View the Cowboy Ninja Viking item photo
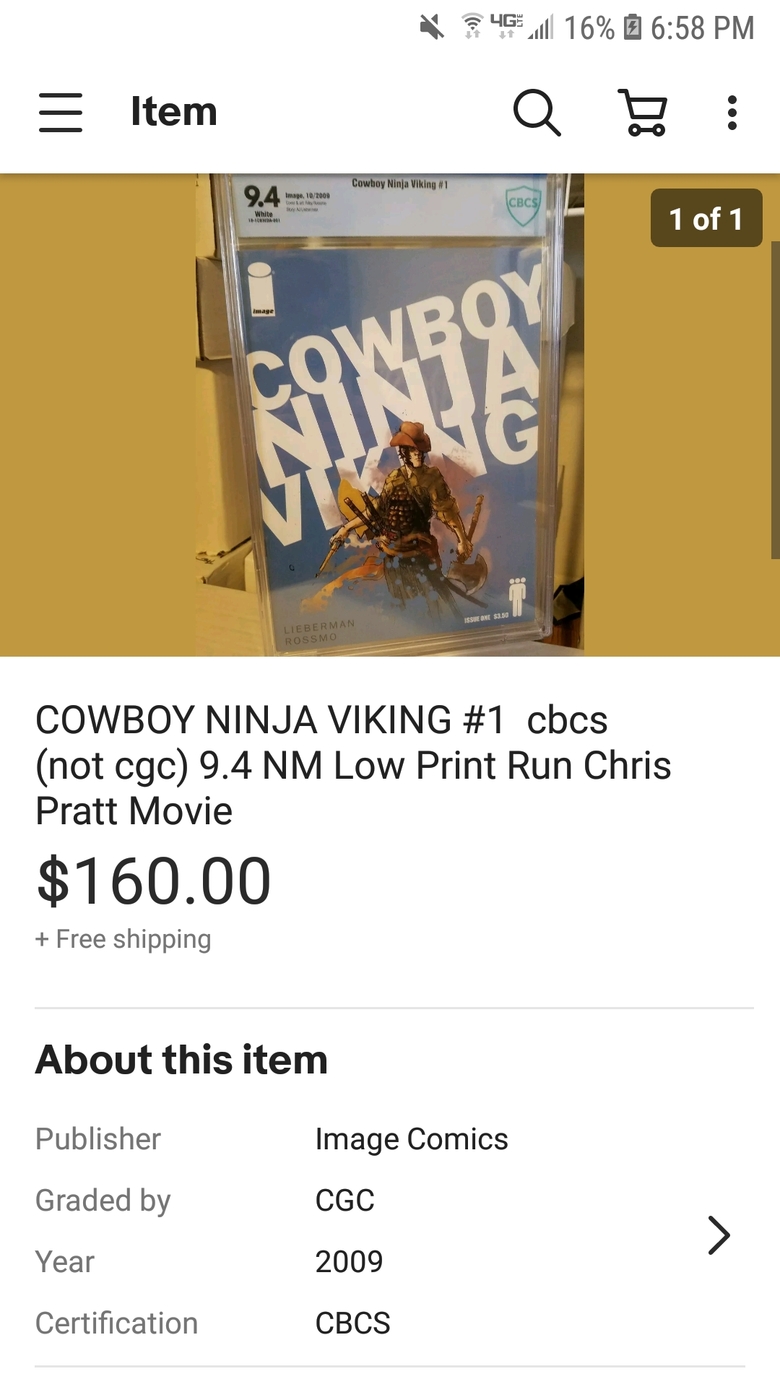Viewport: 780px width, 1387px height. click(390, 415)
